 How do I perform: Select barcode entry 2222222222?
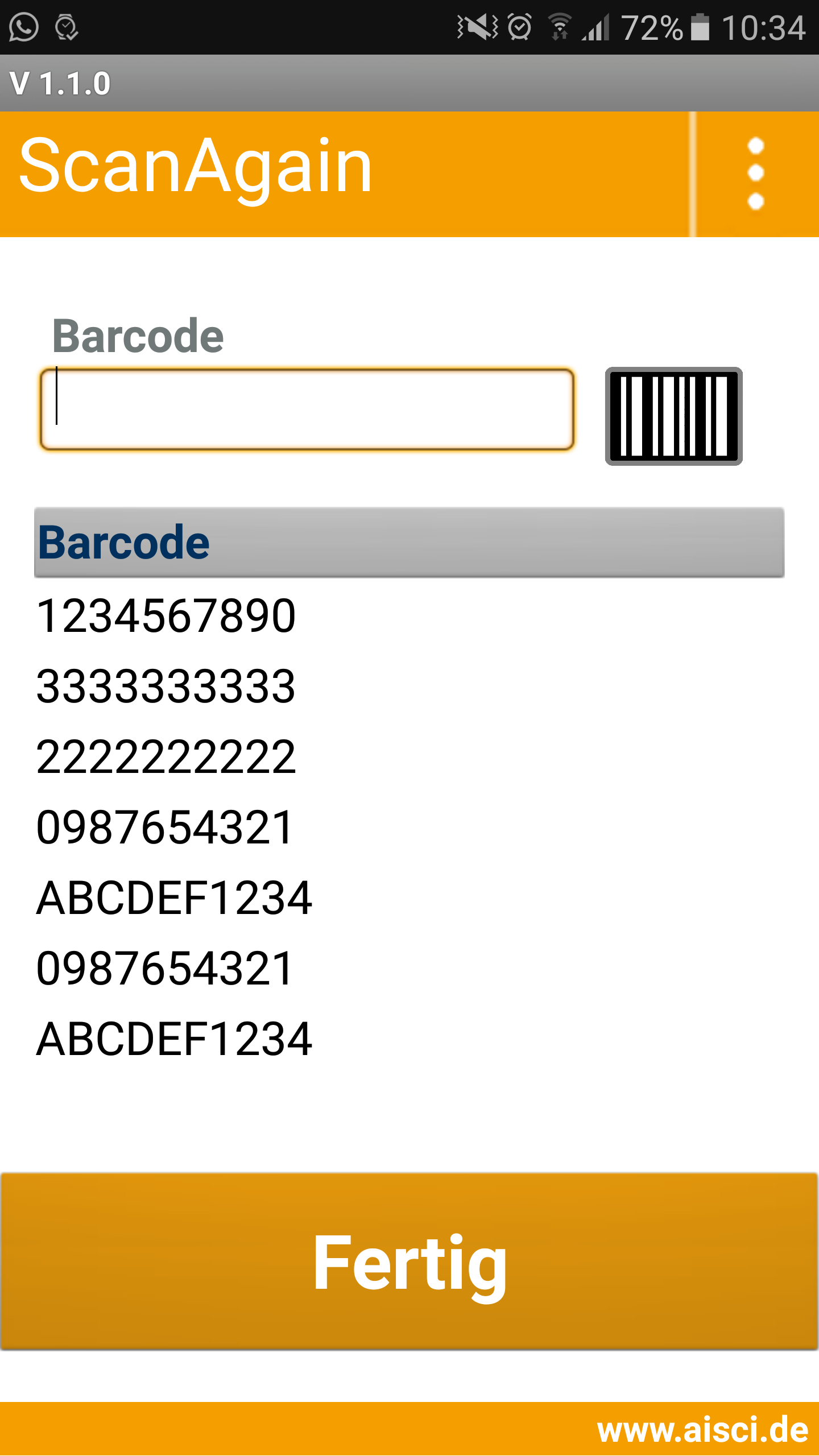click(x=166, y=757)
